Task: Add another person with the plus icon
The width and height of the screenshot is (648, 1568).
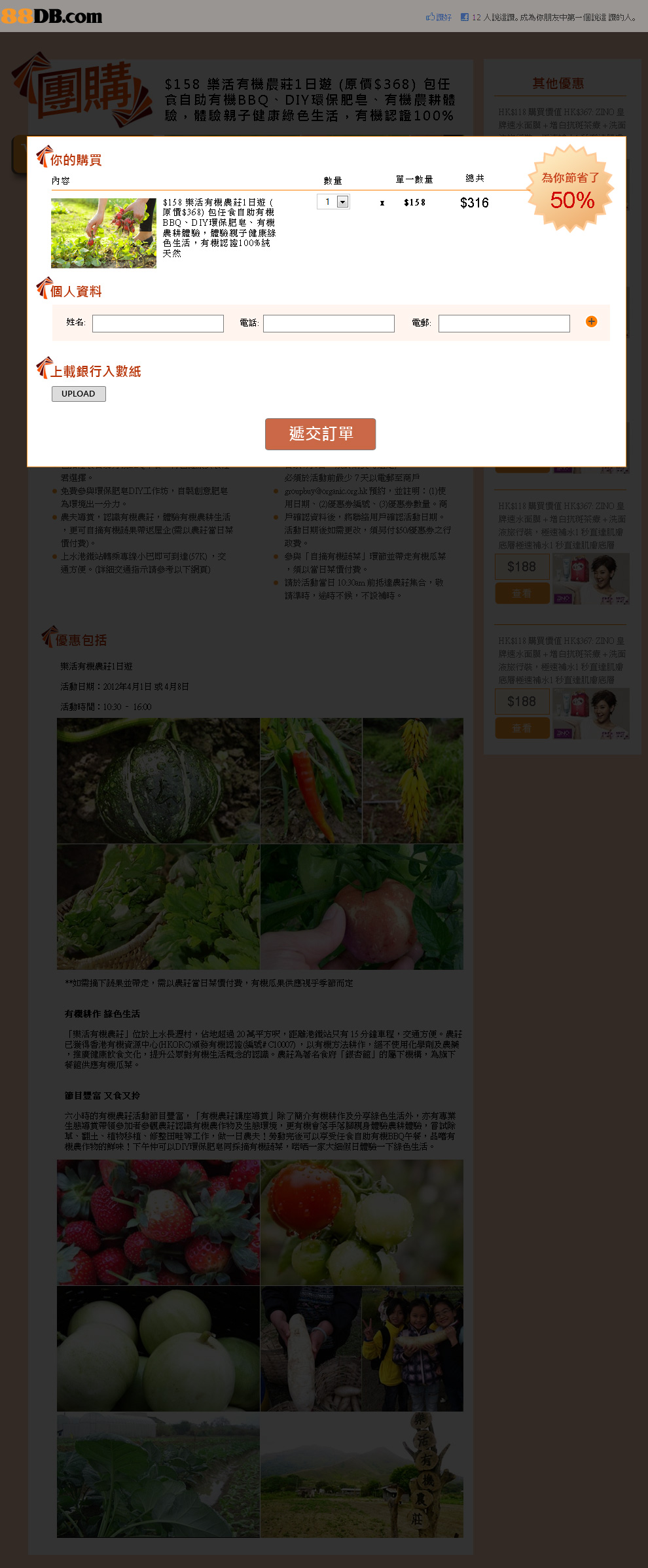Action: pyautogui.click(x=591, y=321)
